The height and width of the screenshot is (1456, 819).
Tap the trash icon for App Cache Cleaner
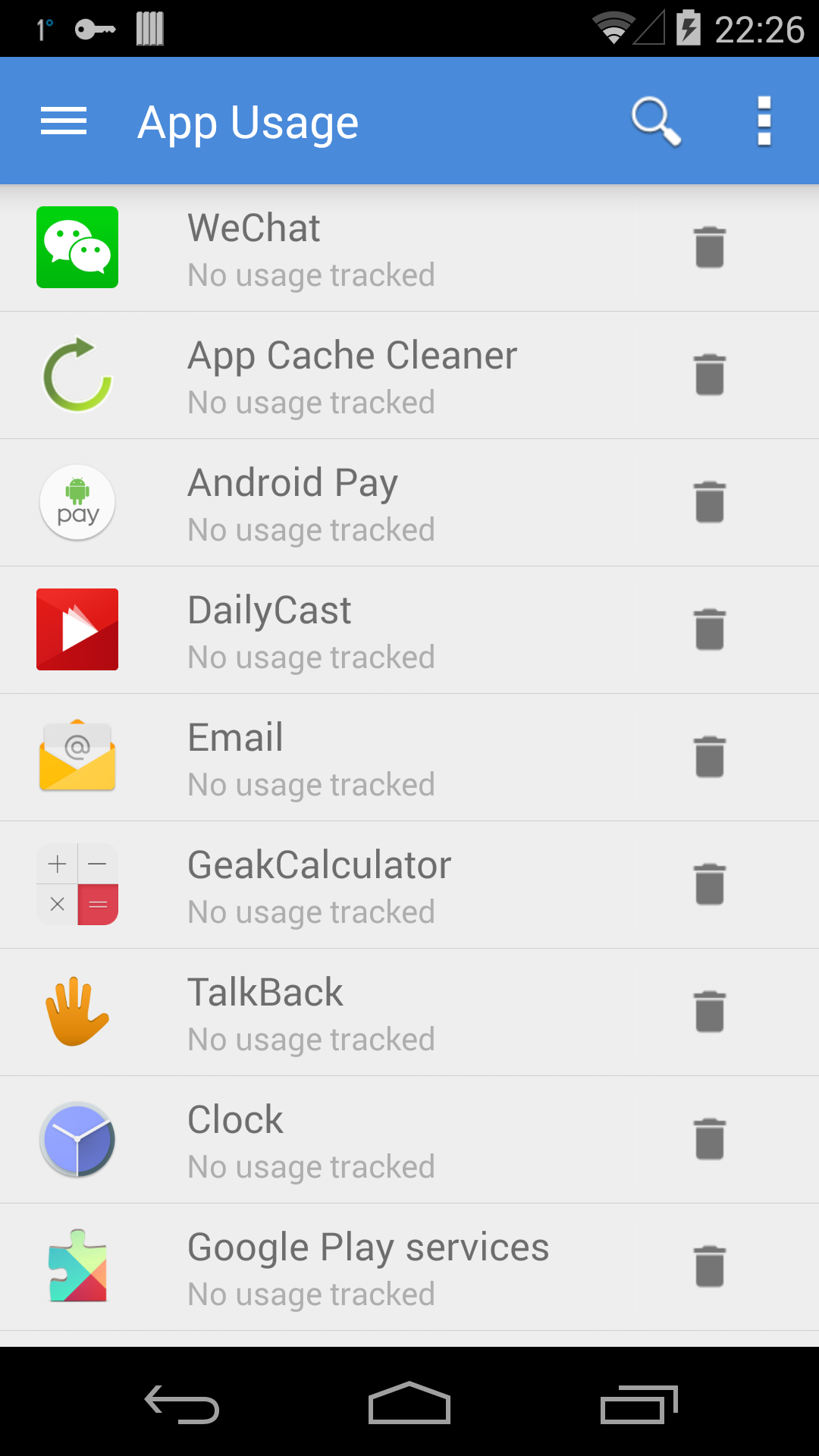tap(710, 375)
